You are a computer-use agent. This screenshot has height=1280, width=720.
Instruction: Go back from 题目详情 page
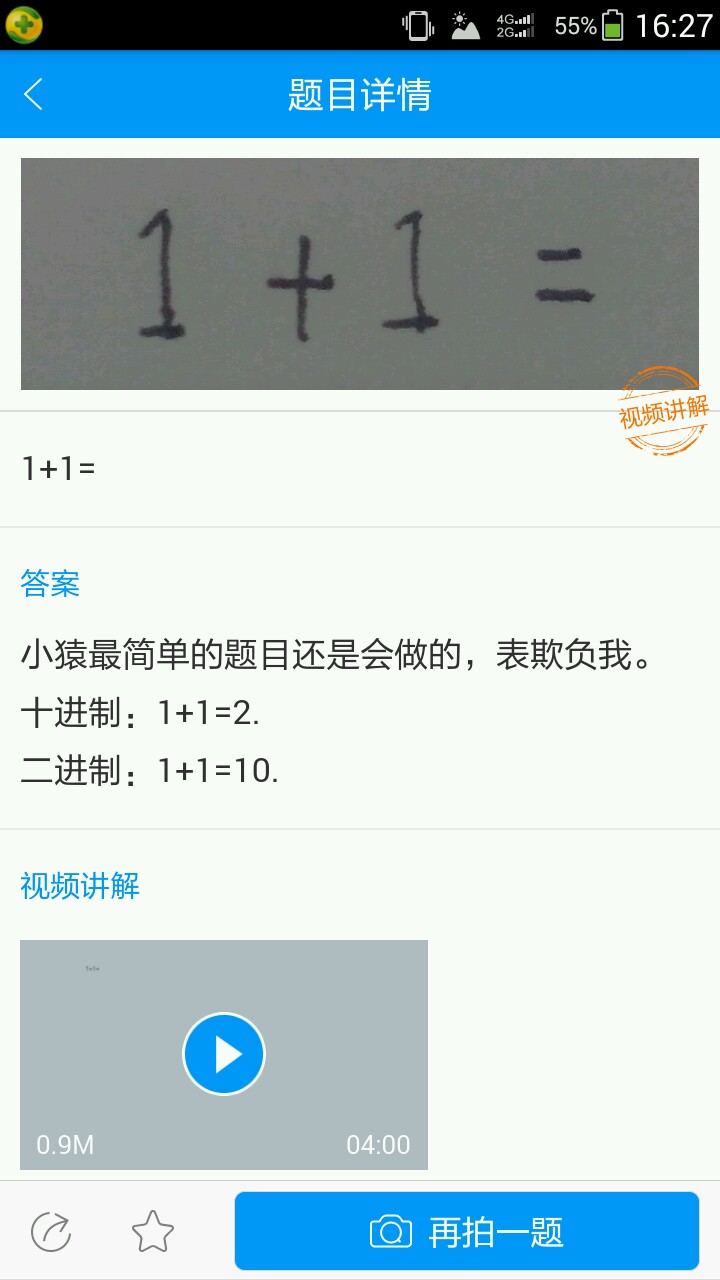pos(34,95)
